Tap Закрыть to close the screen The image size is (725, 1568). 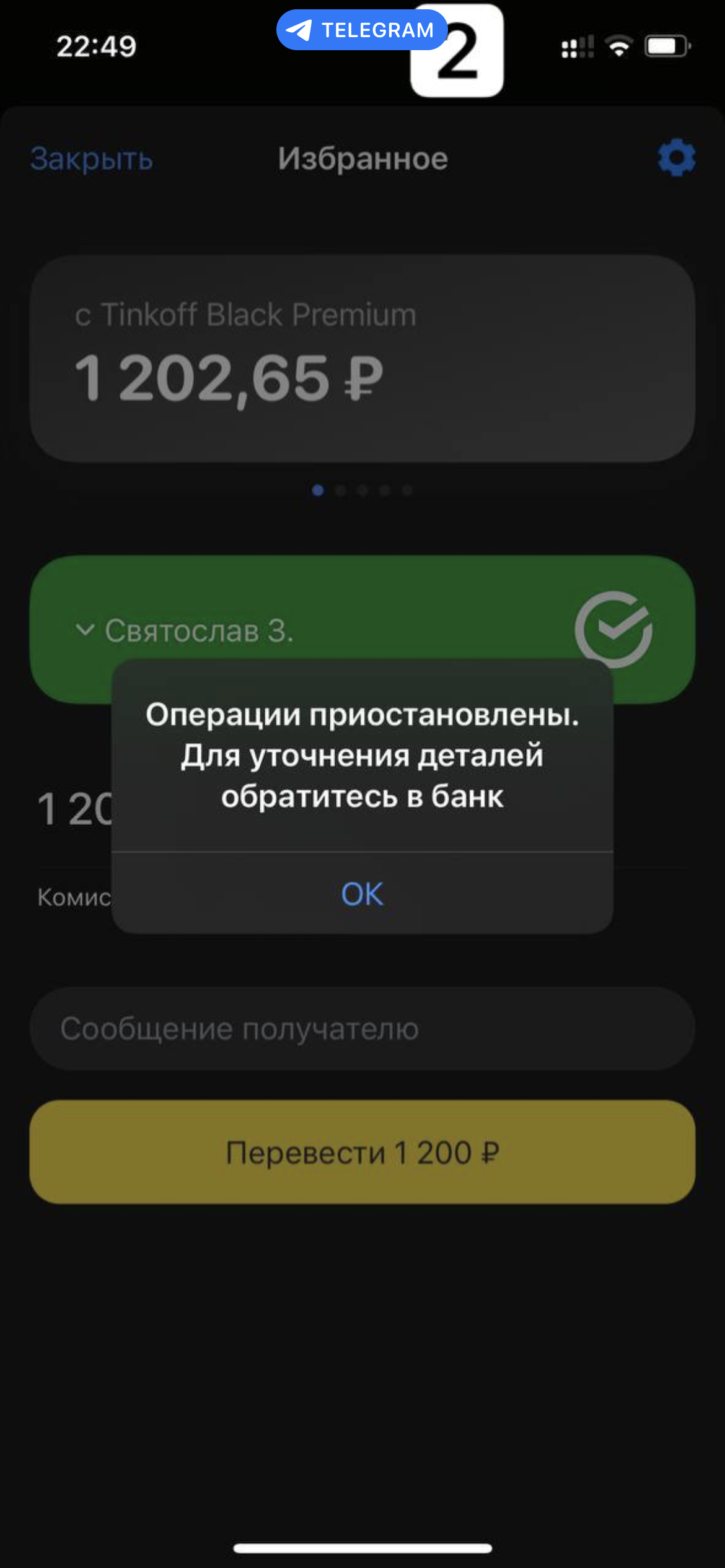pos(92,159)
